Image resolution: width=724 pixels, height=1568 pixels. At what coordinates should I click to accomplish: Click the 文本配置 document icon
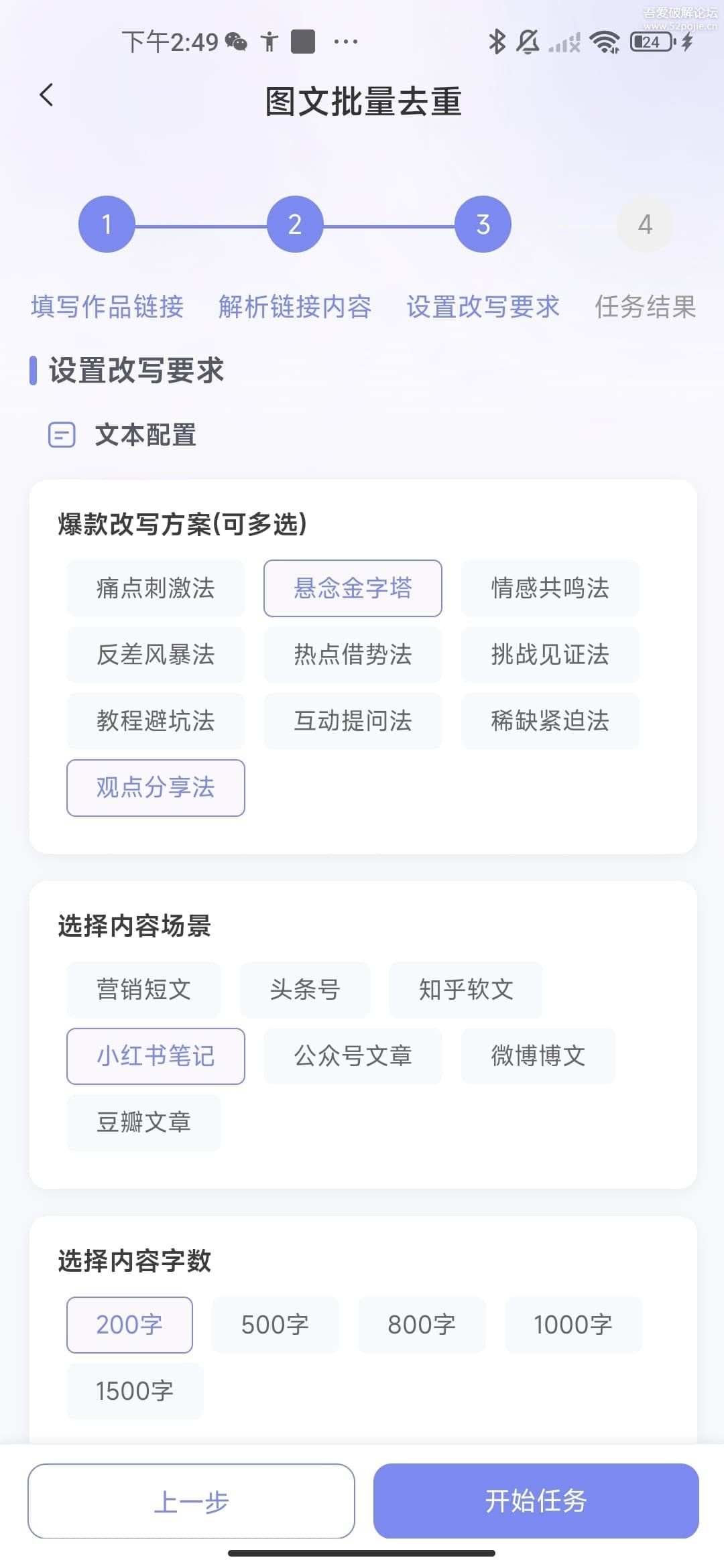pyautogui.click(x=62, y=436)
